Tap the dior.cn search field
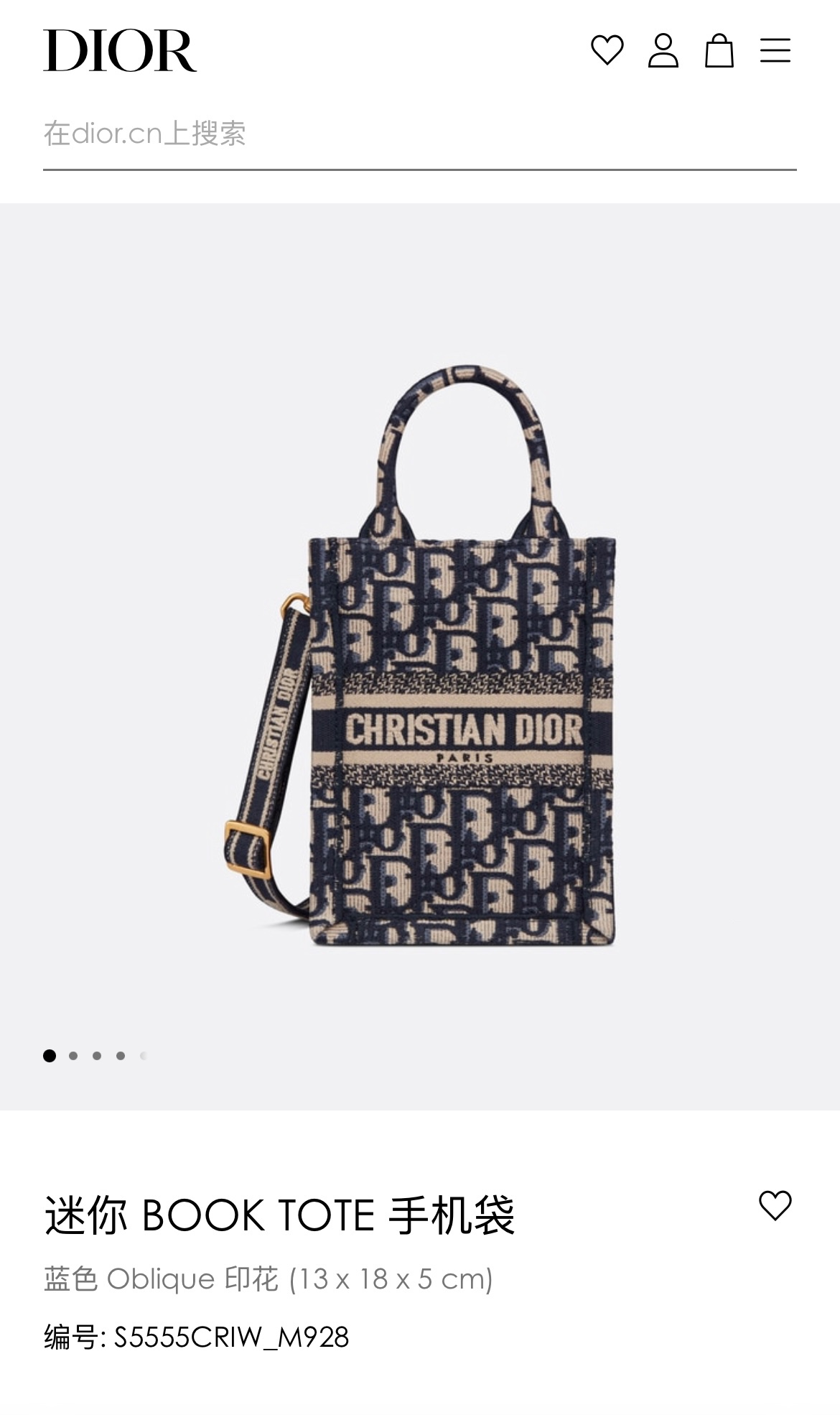This screenshot has width=840, height=1415. (419, 134)
